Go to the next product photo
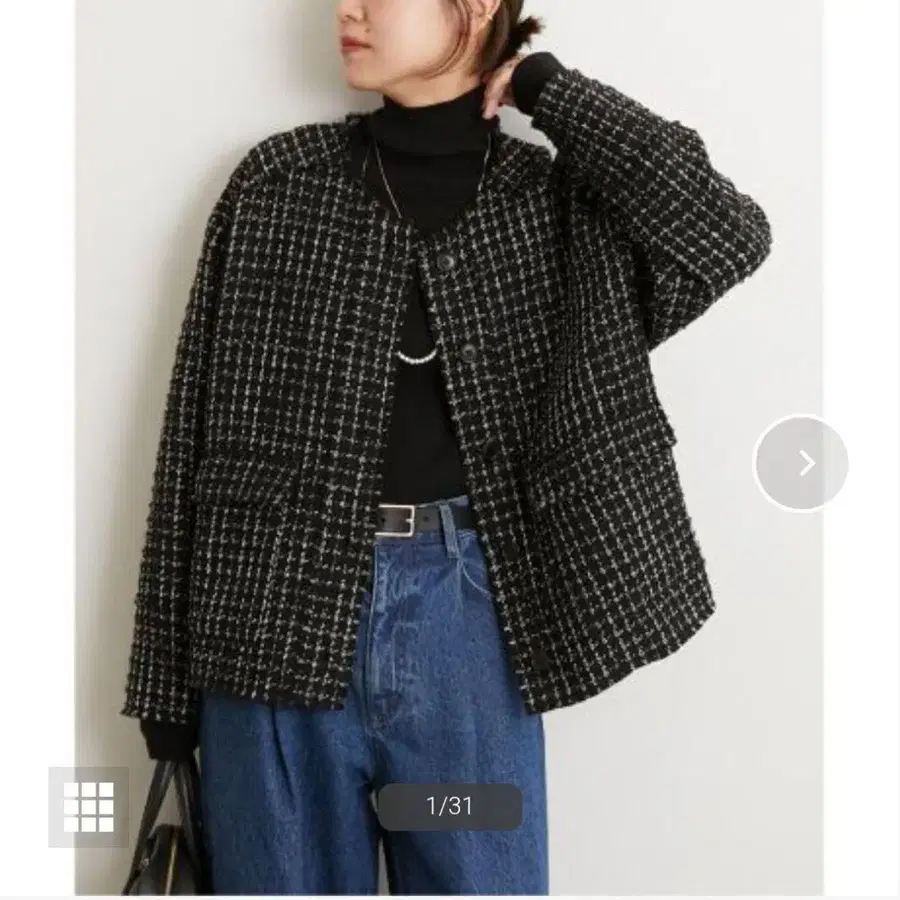Screen dimensions: 900x900 click(x=801, y=463)
